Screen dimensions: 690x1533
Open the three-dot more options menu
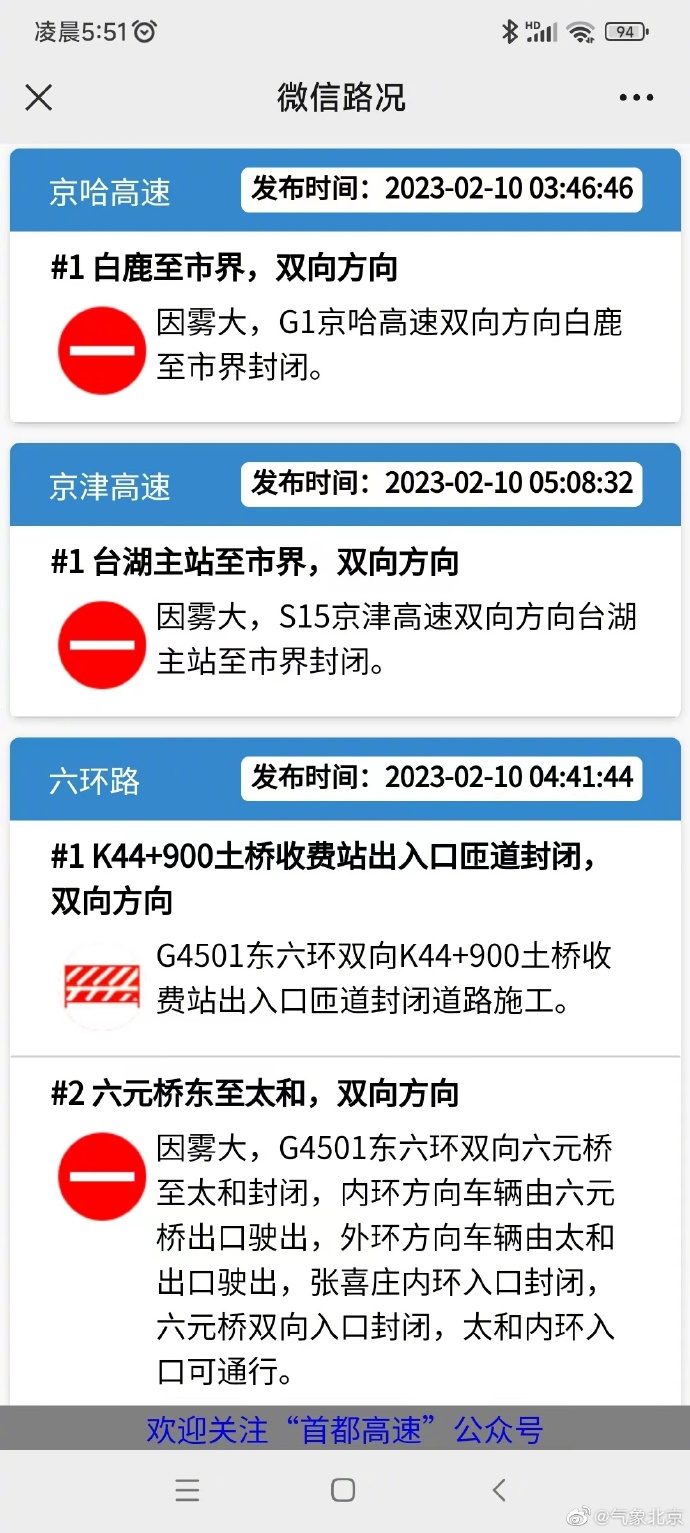(x=636, y=97)
